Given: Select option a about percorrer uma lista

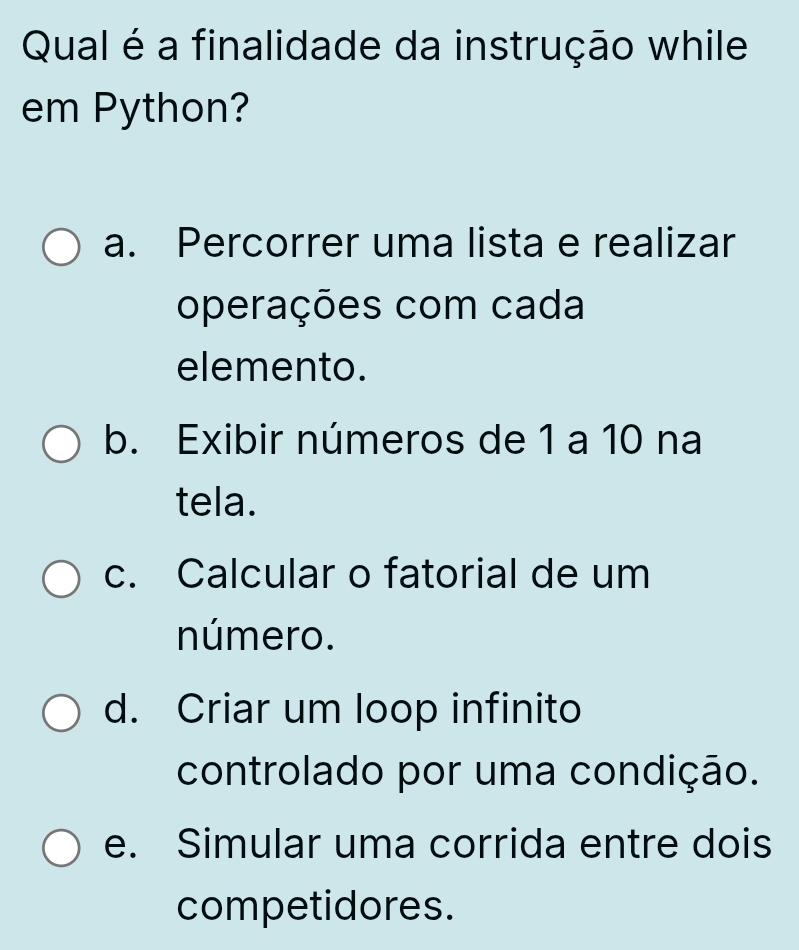Looking at the screenshot, I should pos(61,247).
